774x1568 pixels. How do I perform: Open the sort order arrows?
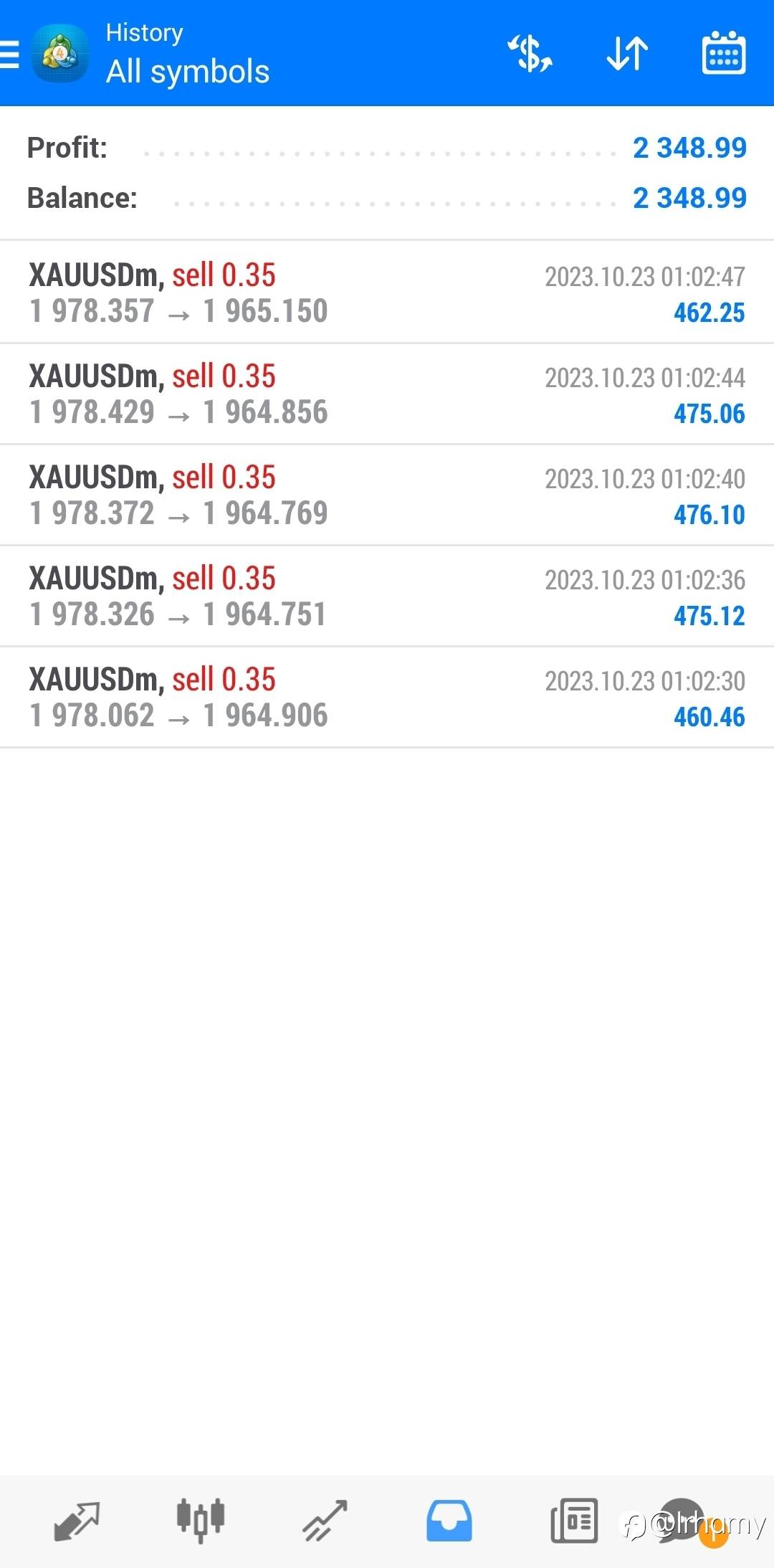click(627, 54)
